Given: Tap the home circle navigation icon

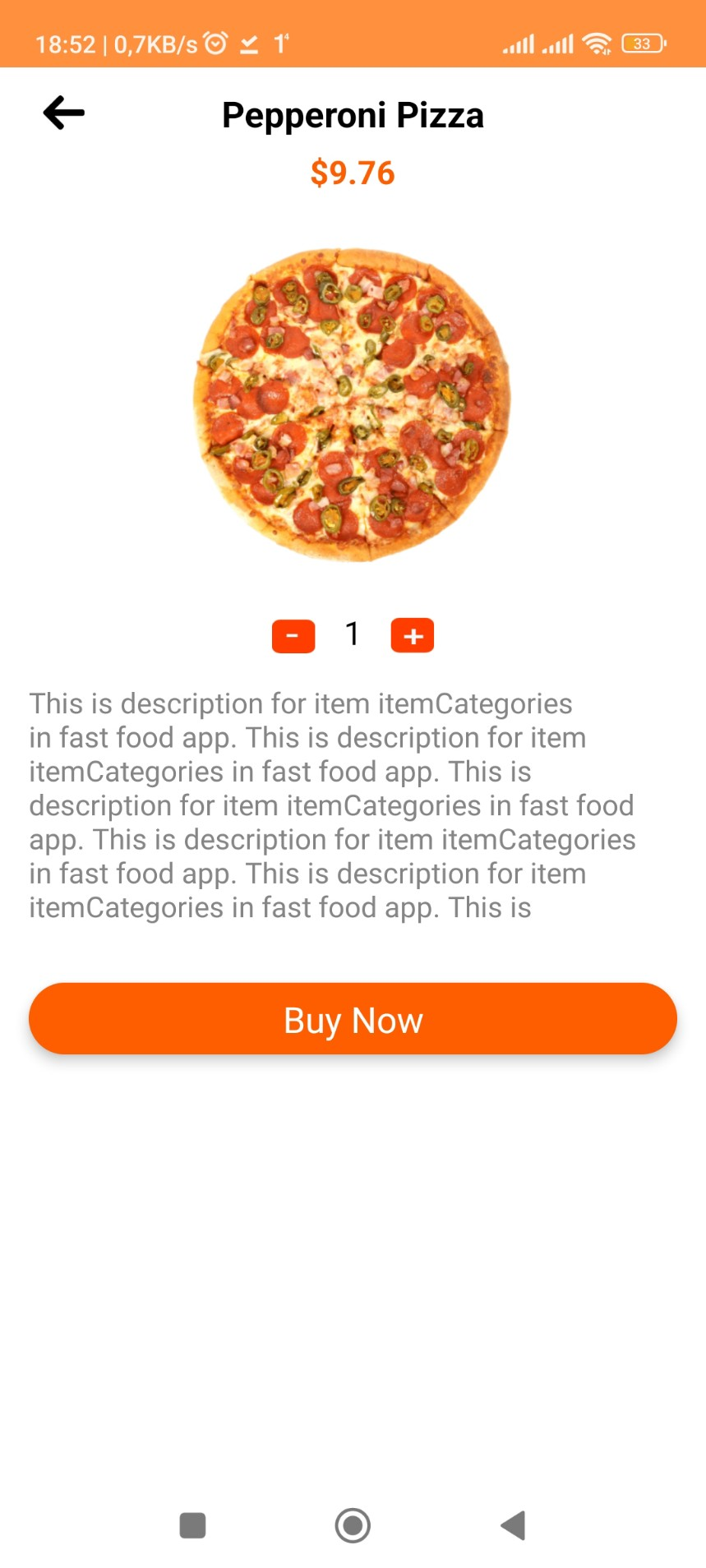Looking at the screenshot, I should click(353, 1525).
